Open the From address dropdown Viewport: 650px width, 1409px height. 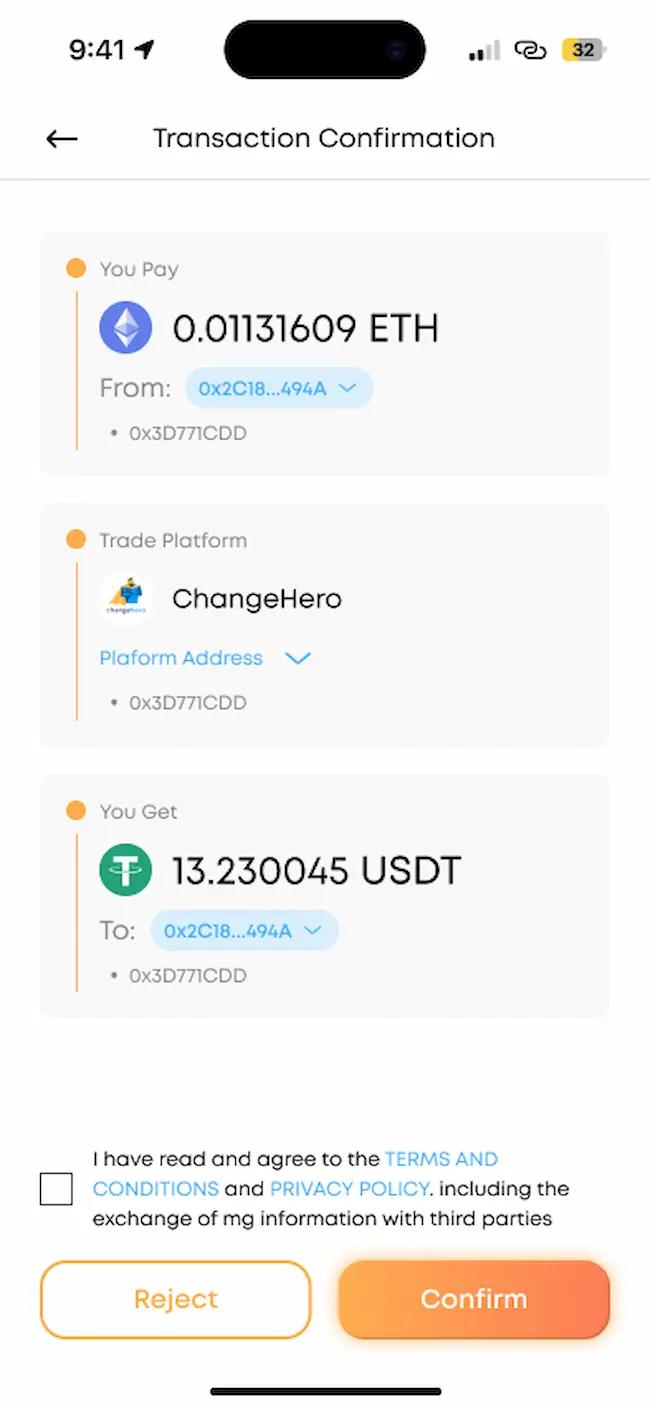279,388
